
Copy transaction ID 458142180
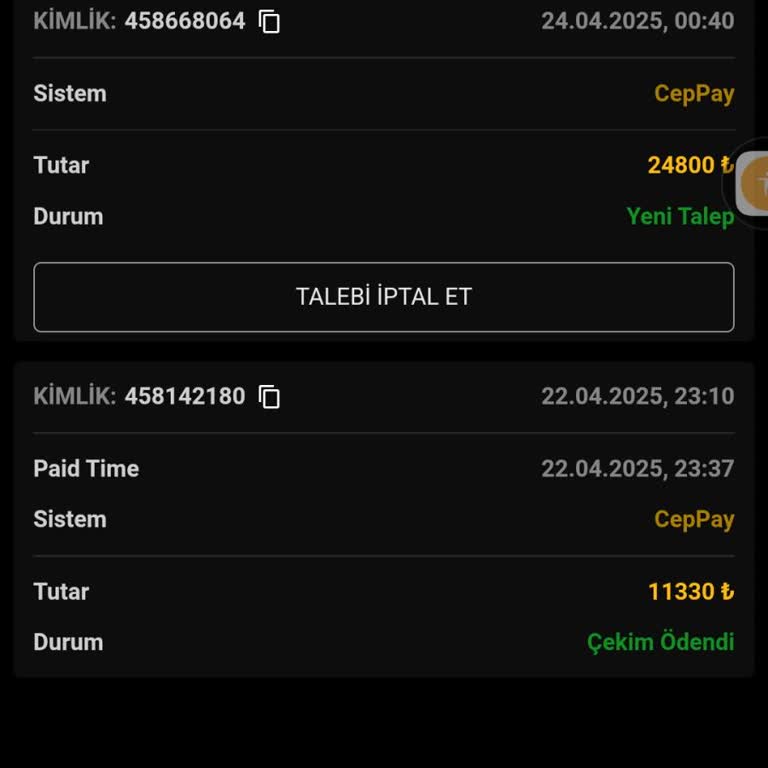point(270,397)
